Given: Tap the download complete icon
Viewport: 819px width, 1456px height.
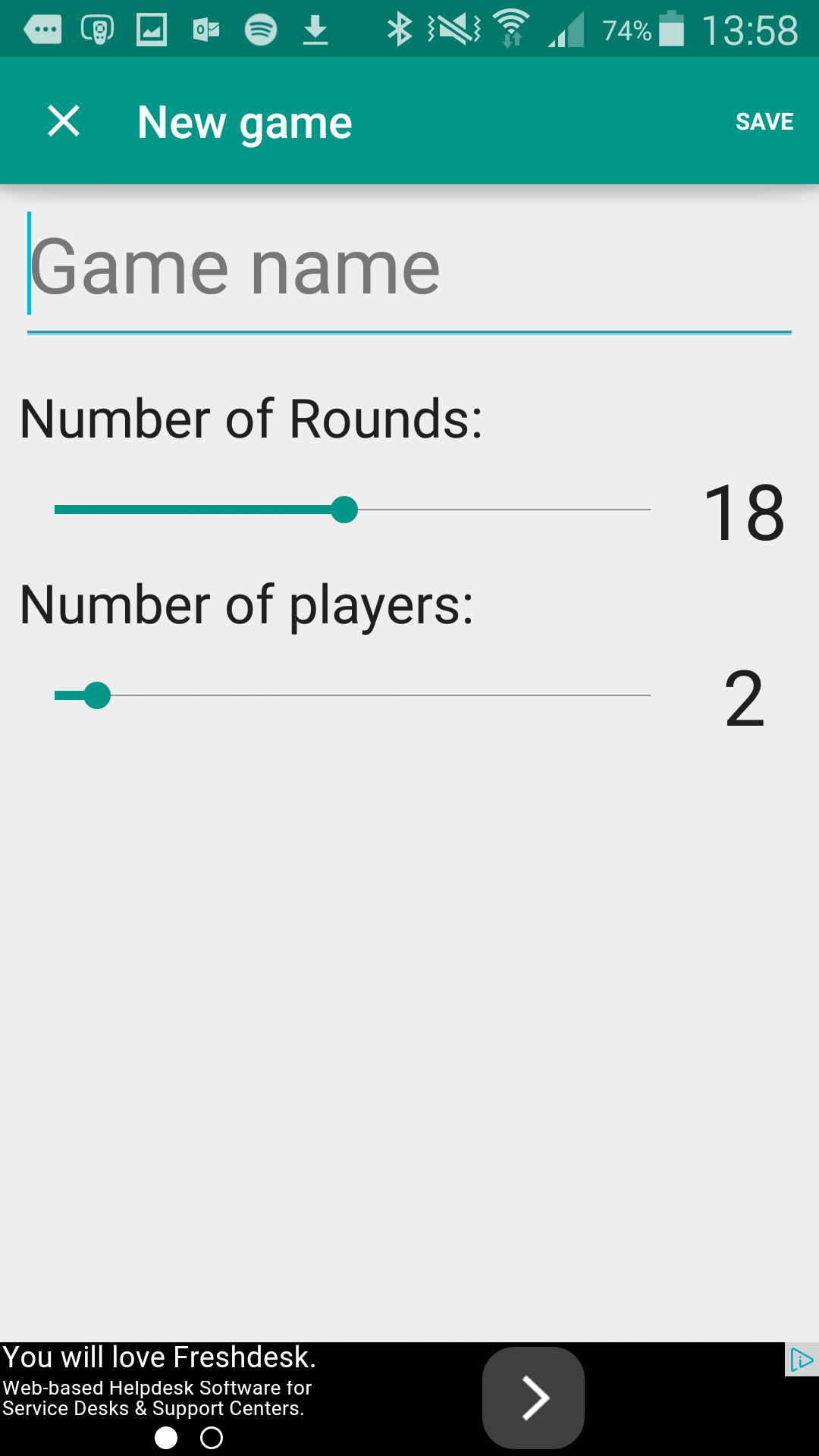Looking at the screenshot, I should pyautogui.click(x=315, y=29).
